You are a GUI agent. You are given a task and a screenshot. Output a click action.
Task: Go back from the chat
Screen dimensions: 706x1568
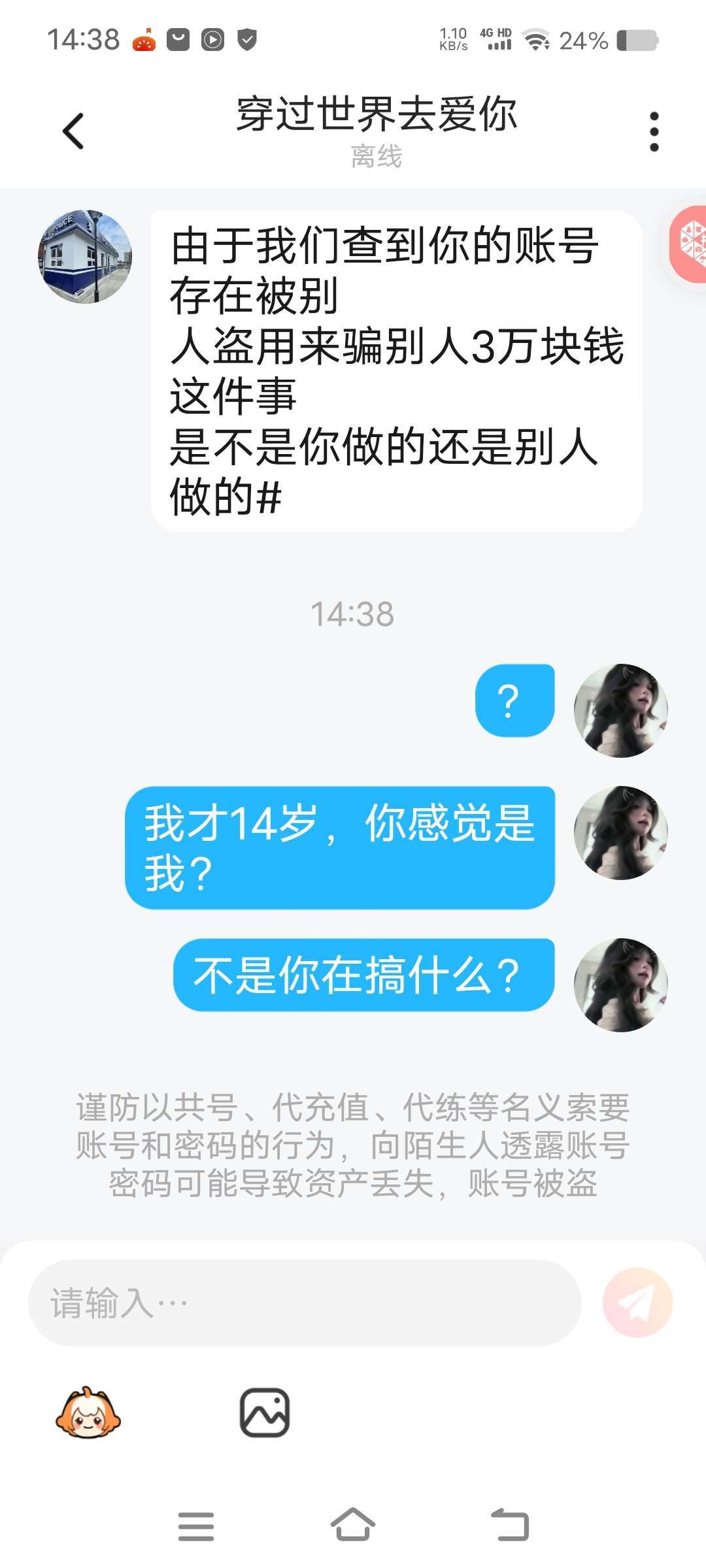tap(73, 131)
